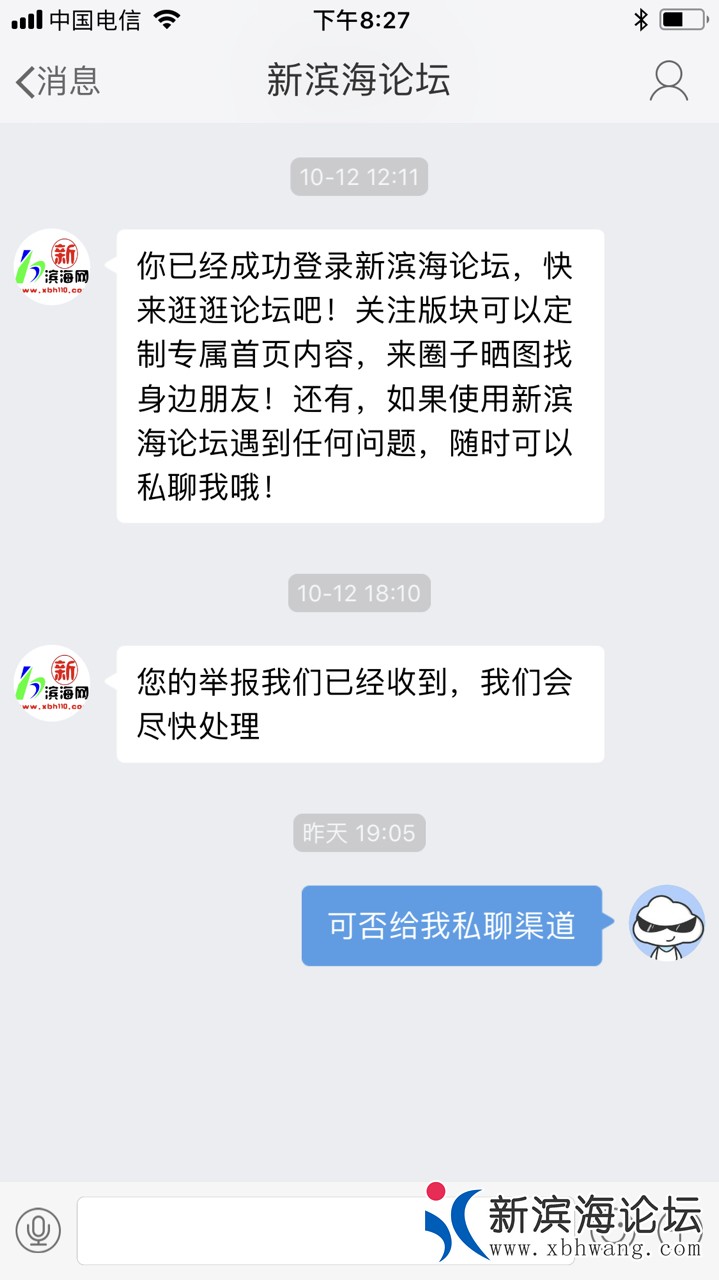Go back to 消息 list

(57, 81)
